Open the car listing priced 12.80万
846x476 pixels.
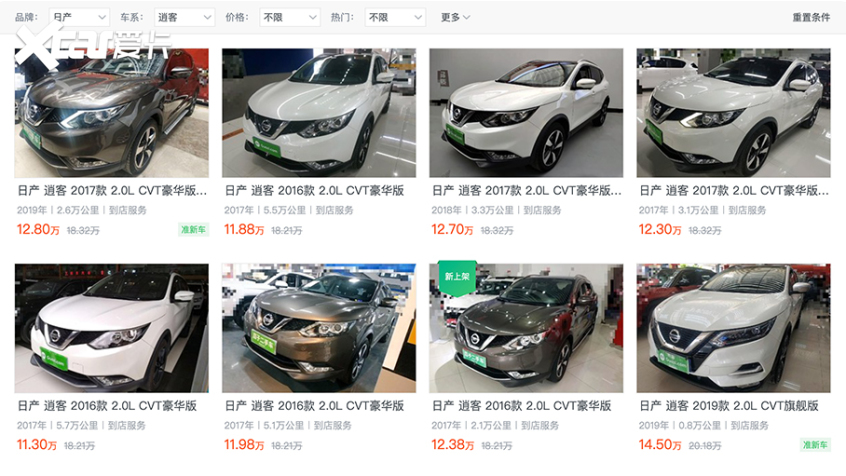pos(112,115)
